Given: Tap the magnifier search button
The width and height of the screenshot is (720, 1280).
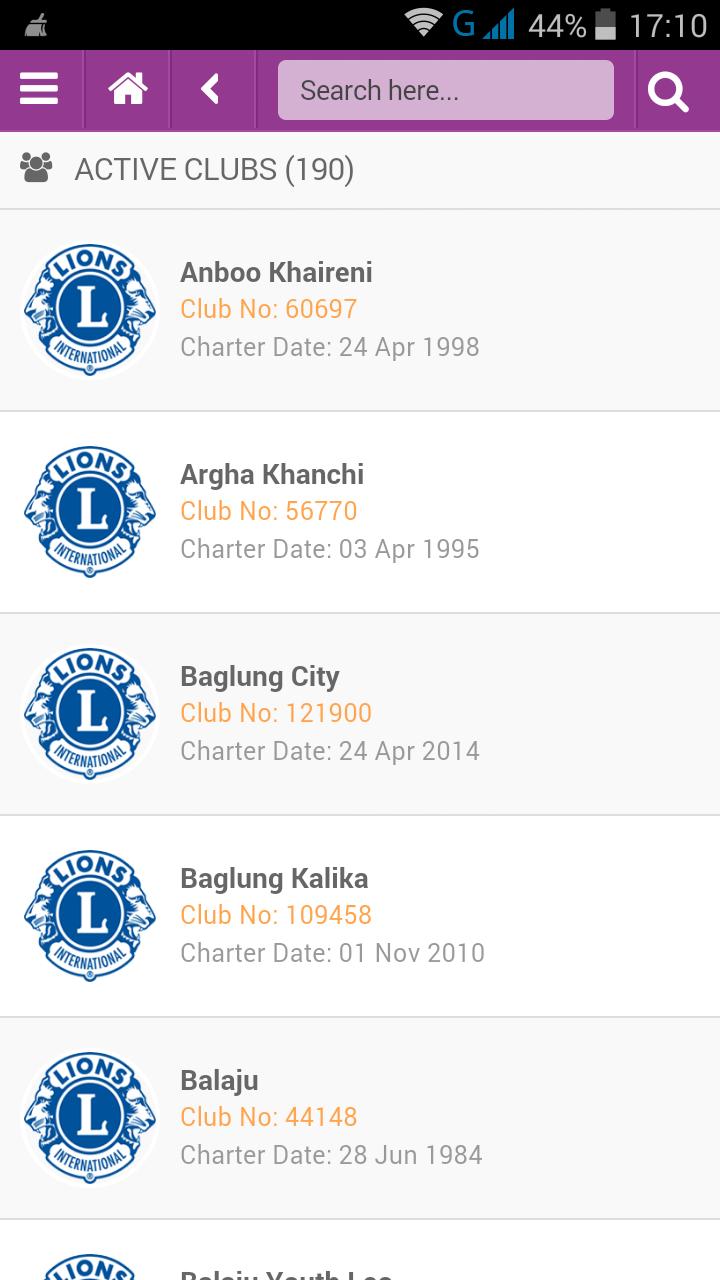Looking at the screenshot, I should [668, 91].
